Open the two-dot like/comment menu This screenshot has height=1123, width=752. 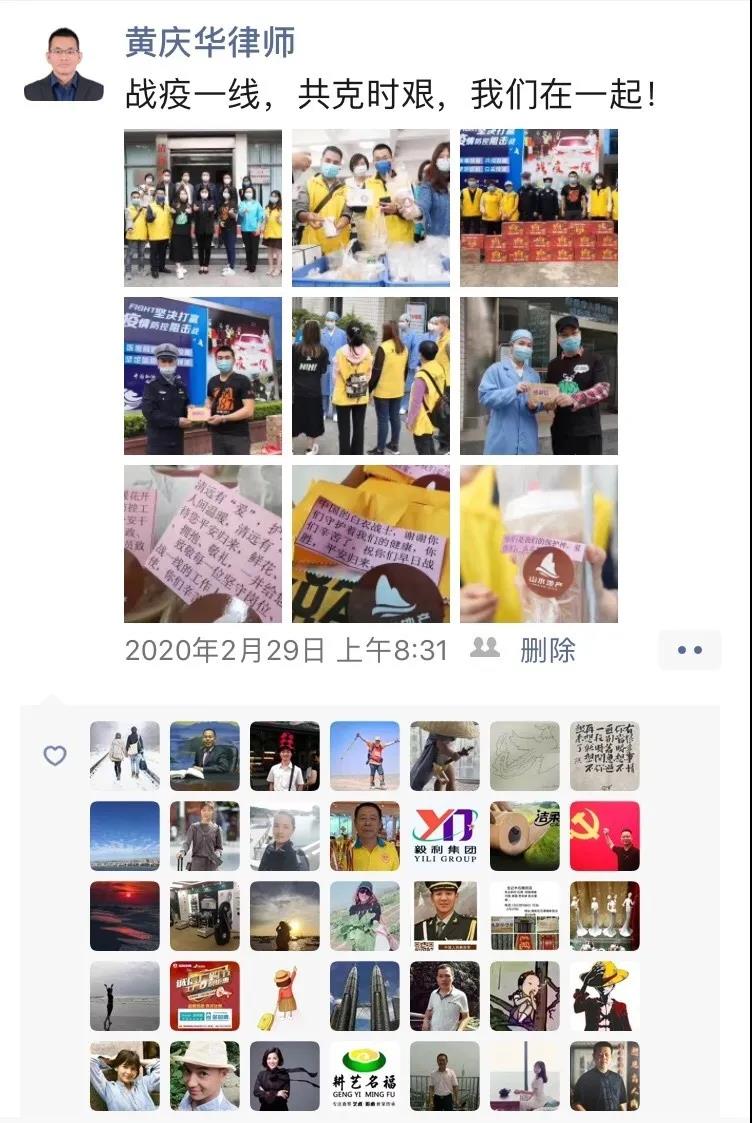pos(689,650)
